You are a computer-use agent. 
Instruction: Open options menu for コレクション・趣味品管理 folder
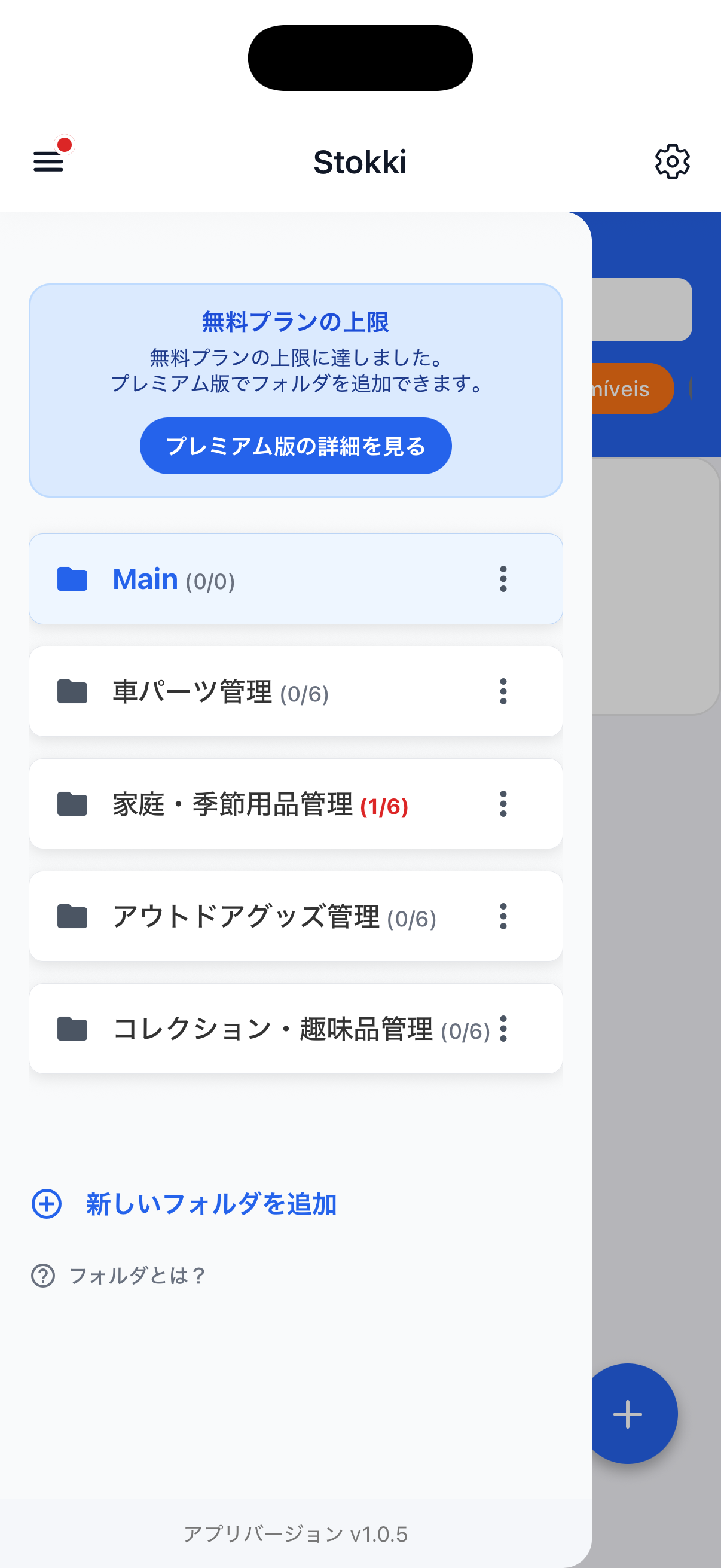[x=503, y=1028]
